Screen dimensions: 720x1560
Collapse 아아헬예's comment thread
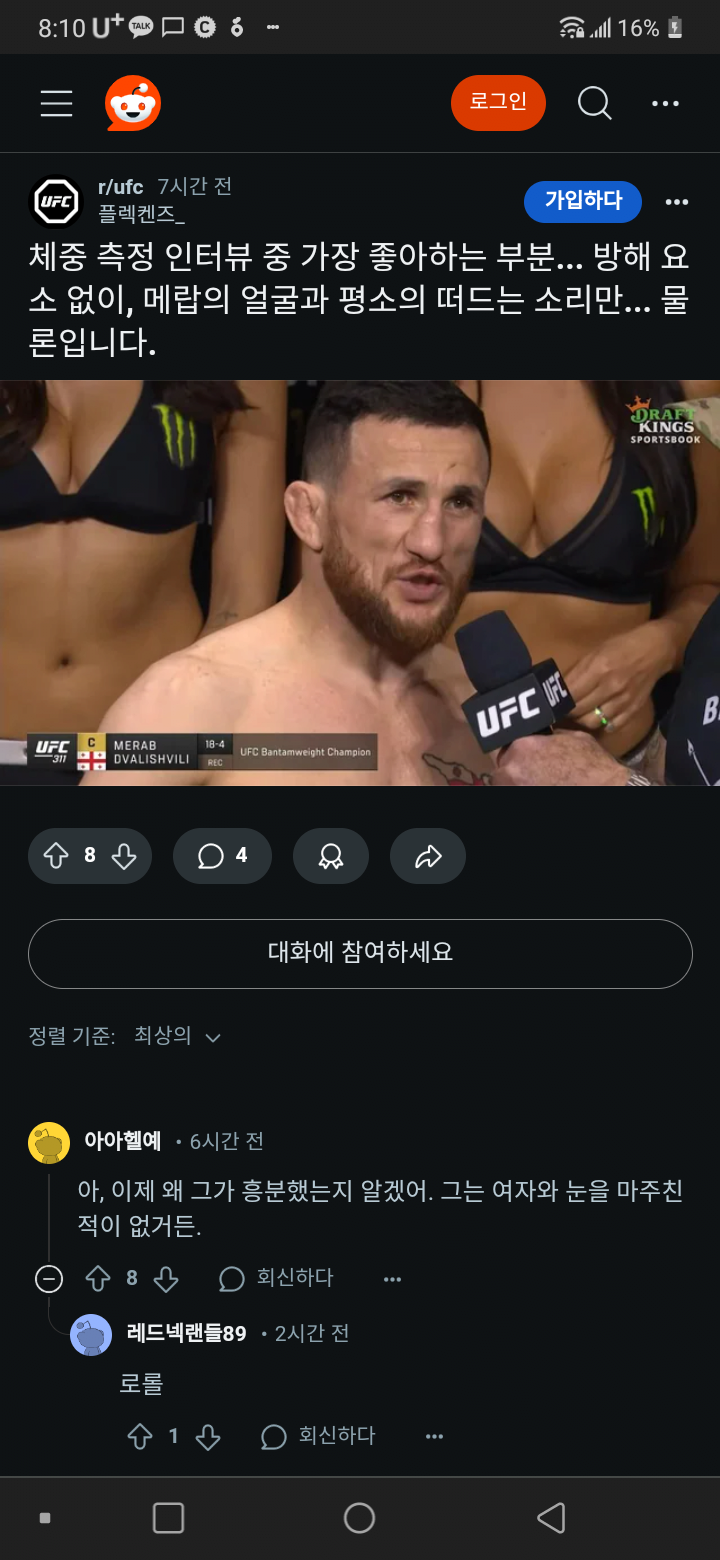(x=49, y=1278)
